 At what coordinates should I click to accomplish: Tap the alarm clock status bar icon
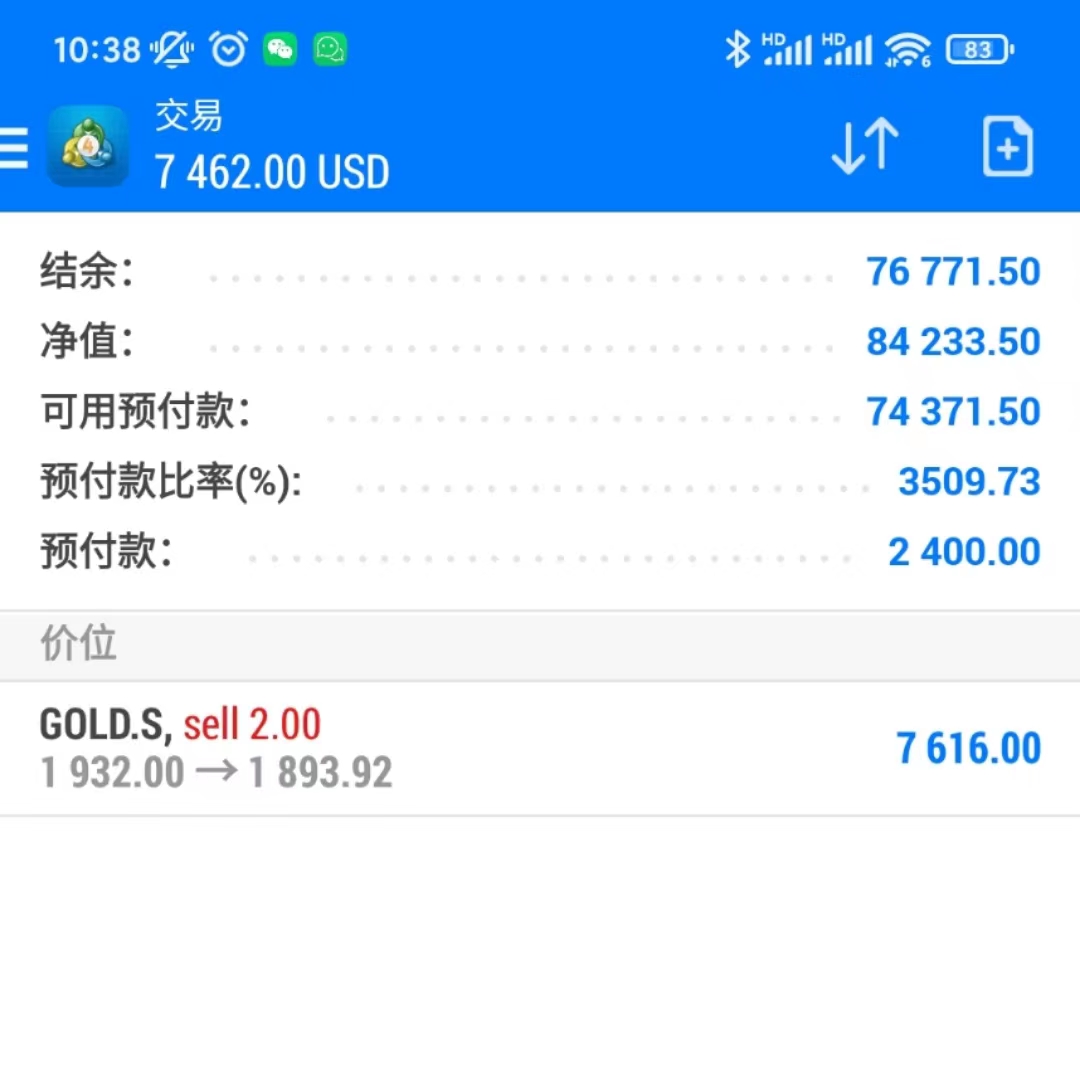click(228, 49)
